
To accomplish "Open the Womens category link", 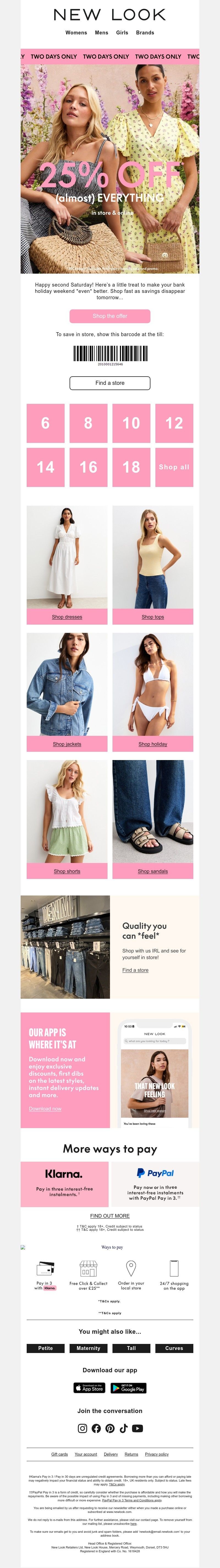I will [76, 33].
